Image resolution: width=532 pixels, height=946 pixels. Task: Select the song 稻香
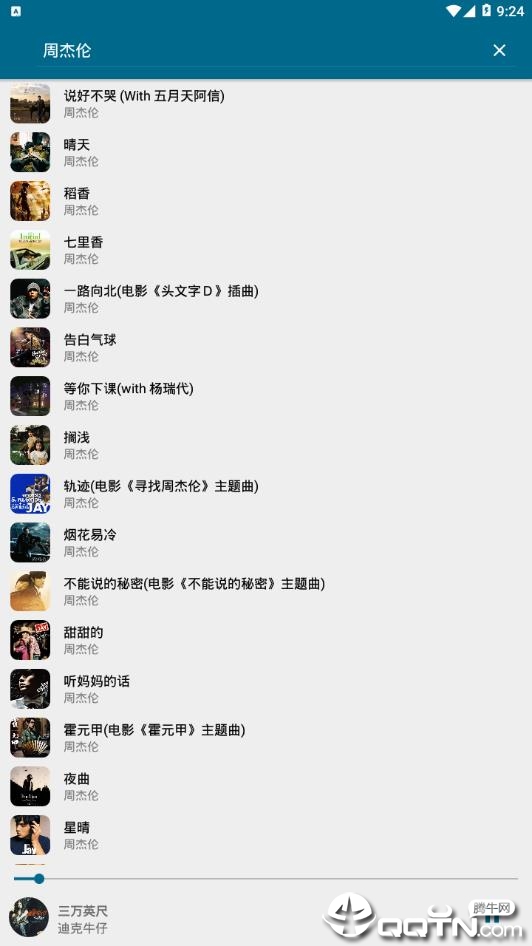tap(266, 202)
